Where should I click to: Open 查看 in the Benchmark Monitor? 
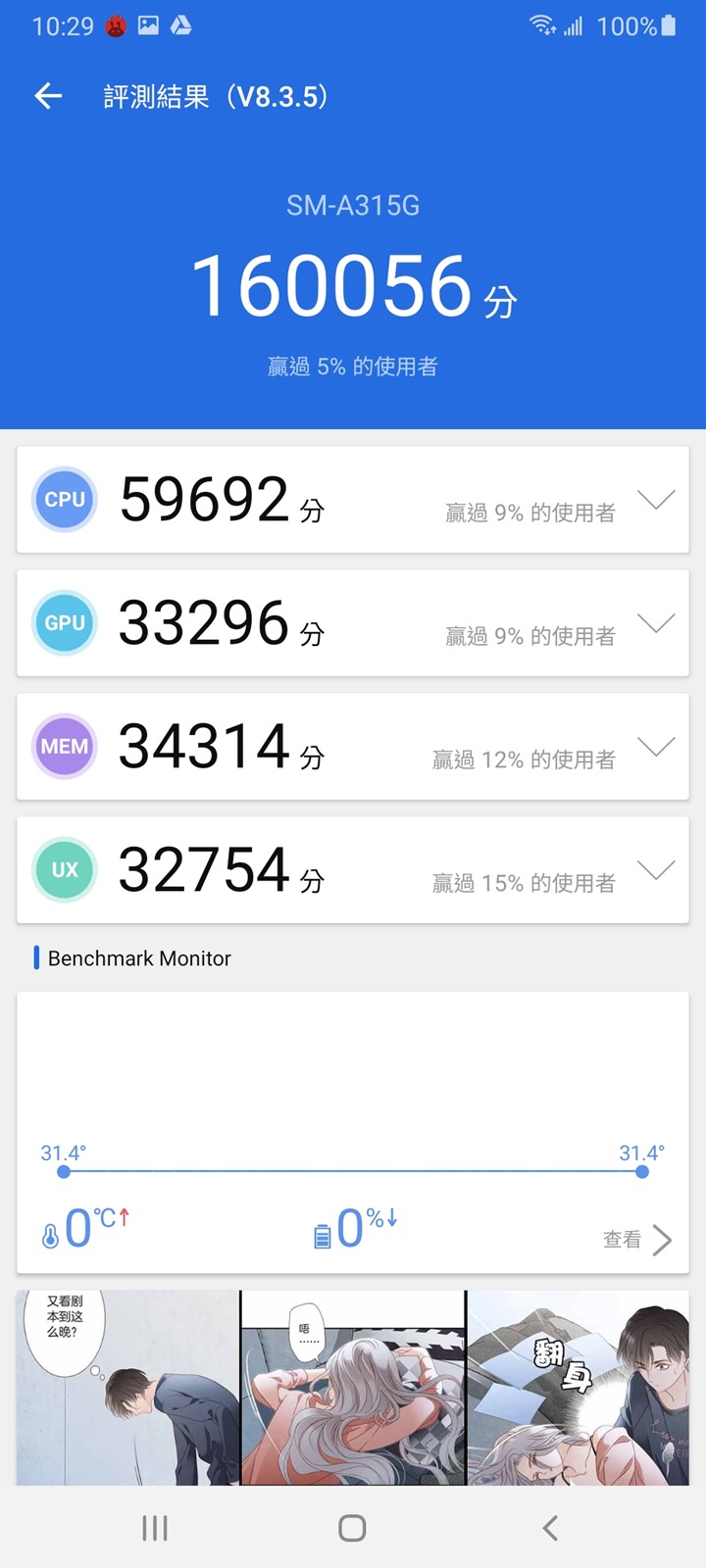[x=637, y=1240]
